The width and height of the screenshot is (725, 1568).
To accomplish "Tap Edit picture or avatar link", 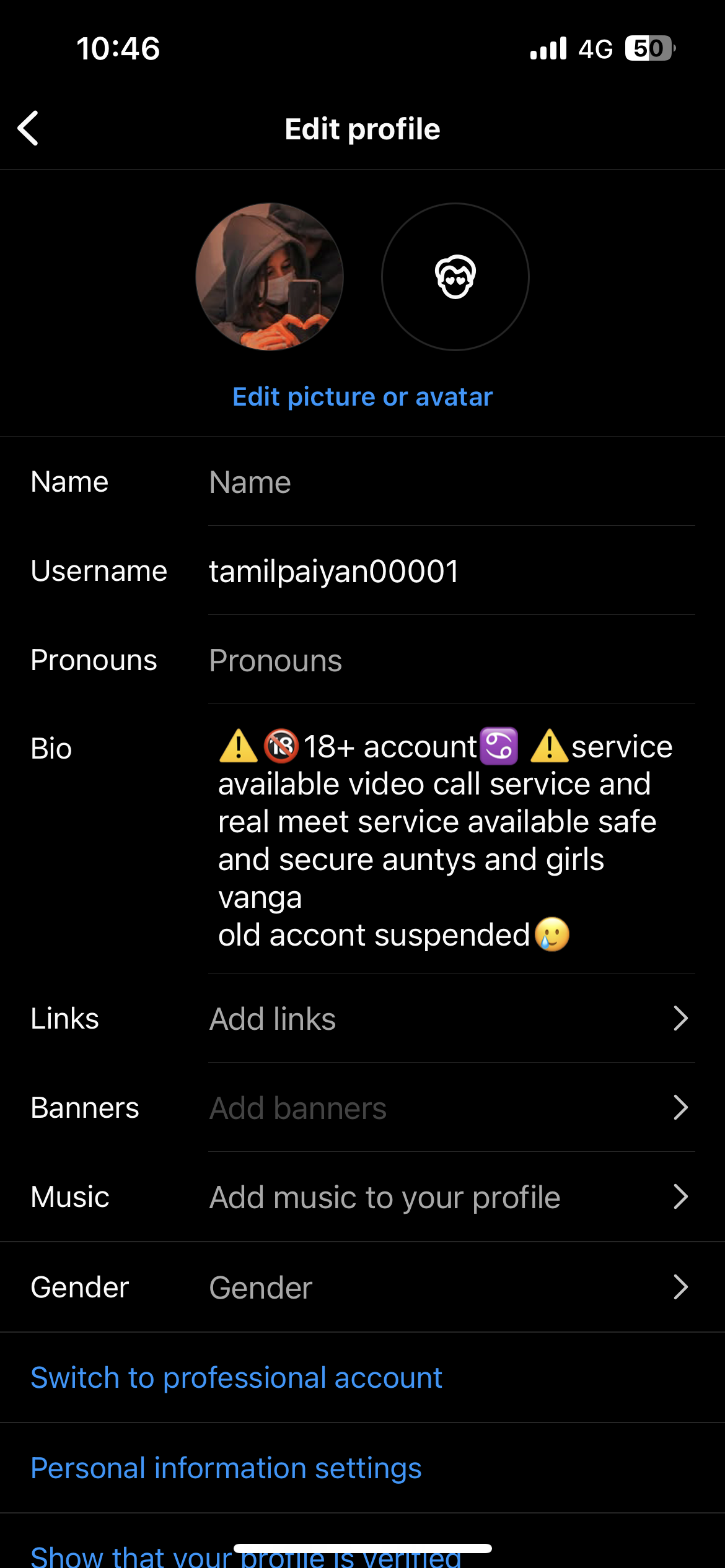I will (362, 397).
